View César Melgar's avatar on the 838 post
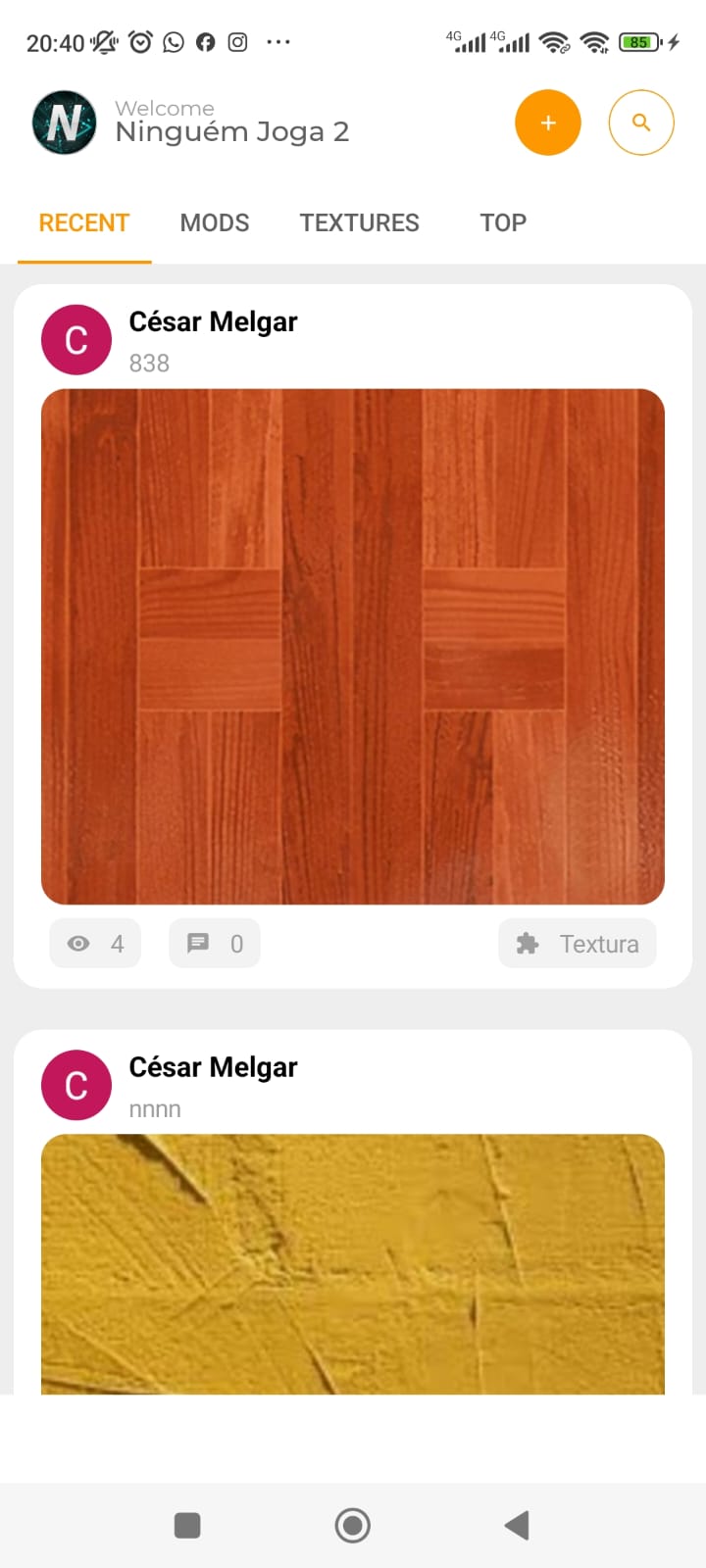Viewport: 706px width, 1568px height. [76, 340]
